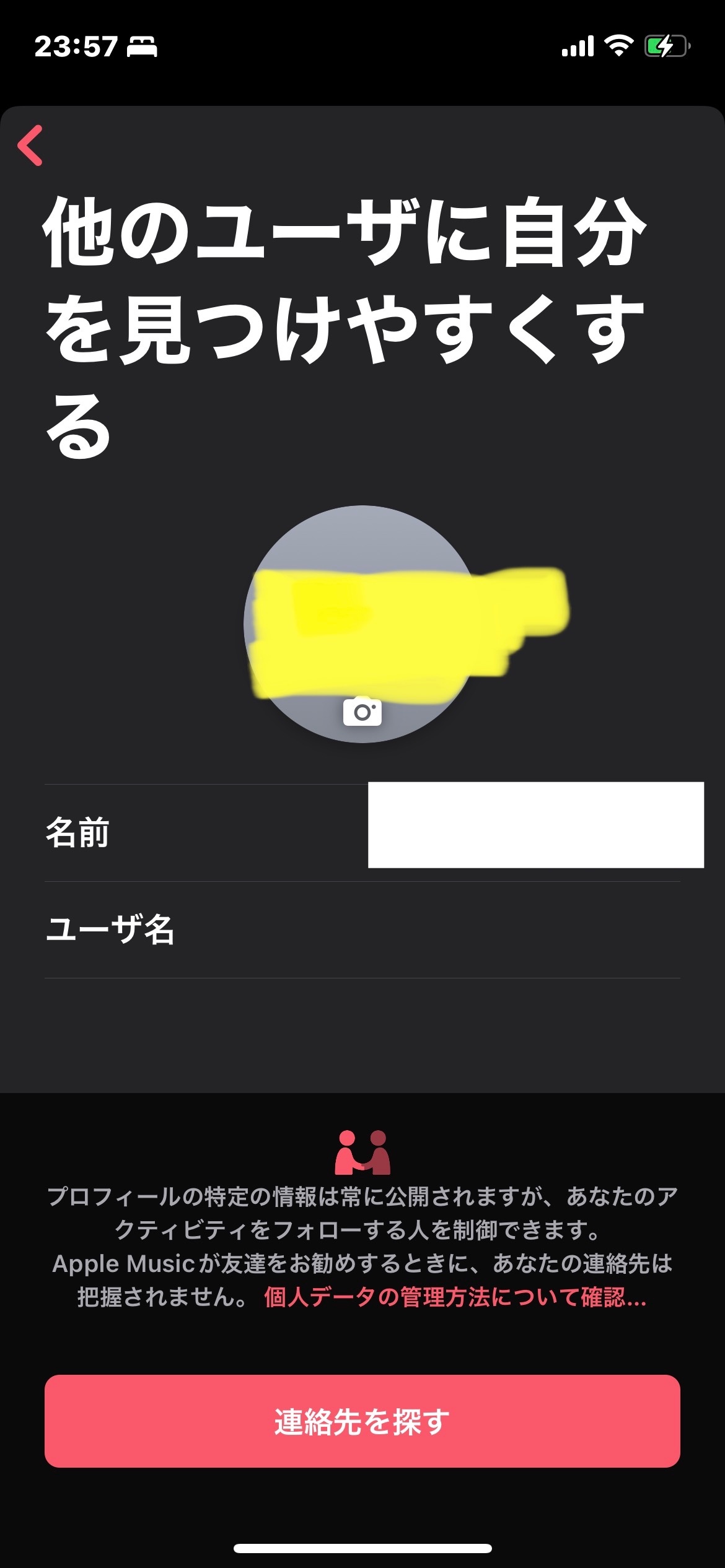The image size is (725, 1568).
Task: Go back with the red arrow
Action: 31,146
